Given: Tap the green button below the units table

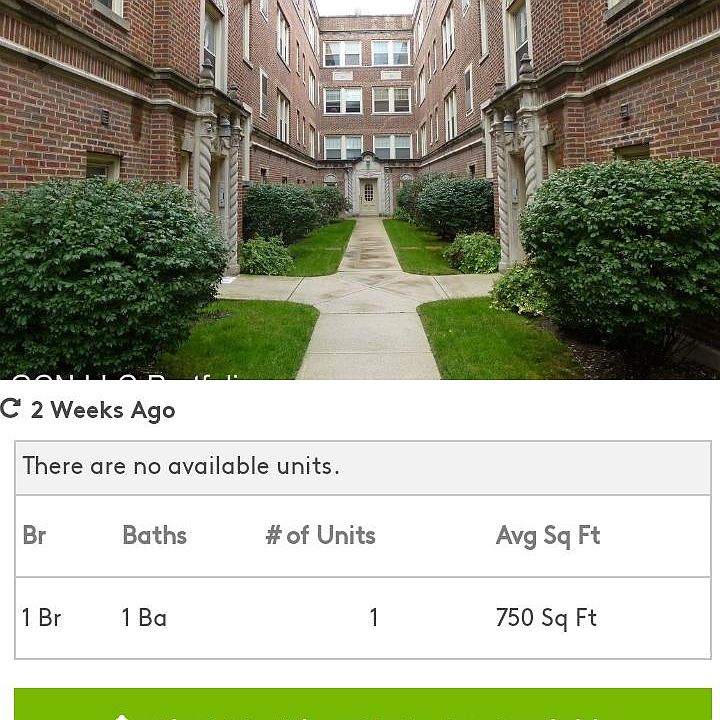Looking at the screenshot, I should pos(362,705).
